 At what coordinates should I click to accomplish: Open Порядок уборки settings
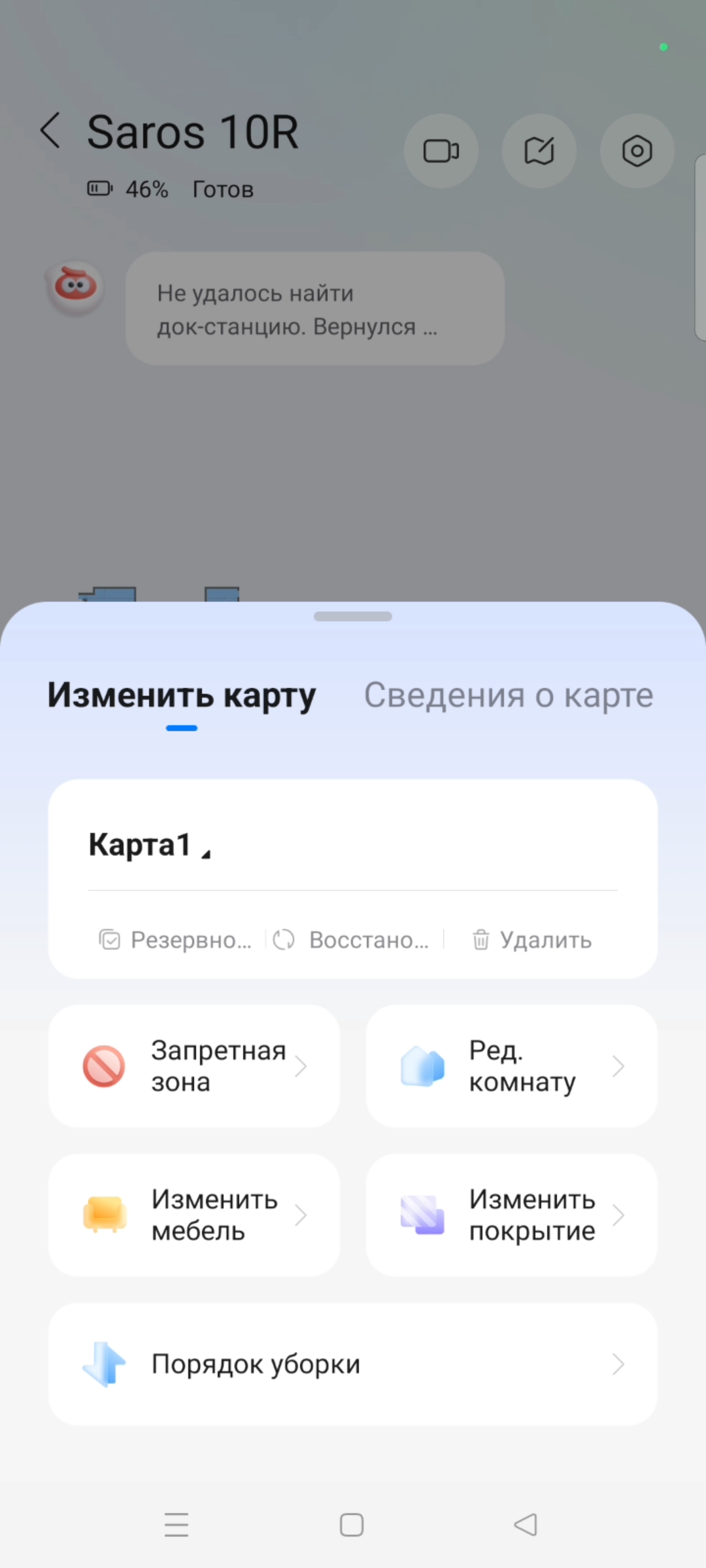pyautogui.click(x=353, y=1364)
